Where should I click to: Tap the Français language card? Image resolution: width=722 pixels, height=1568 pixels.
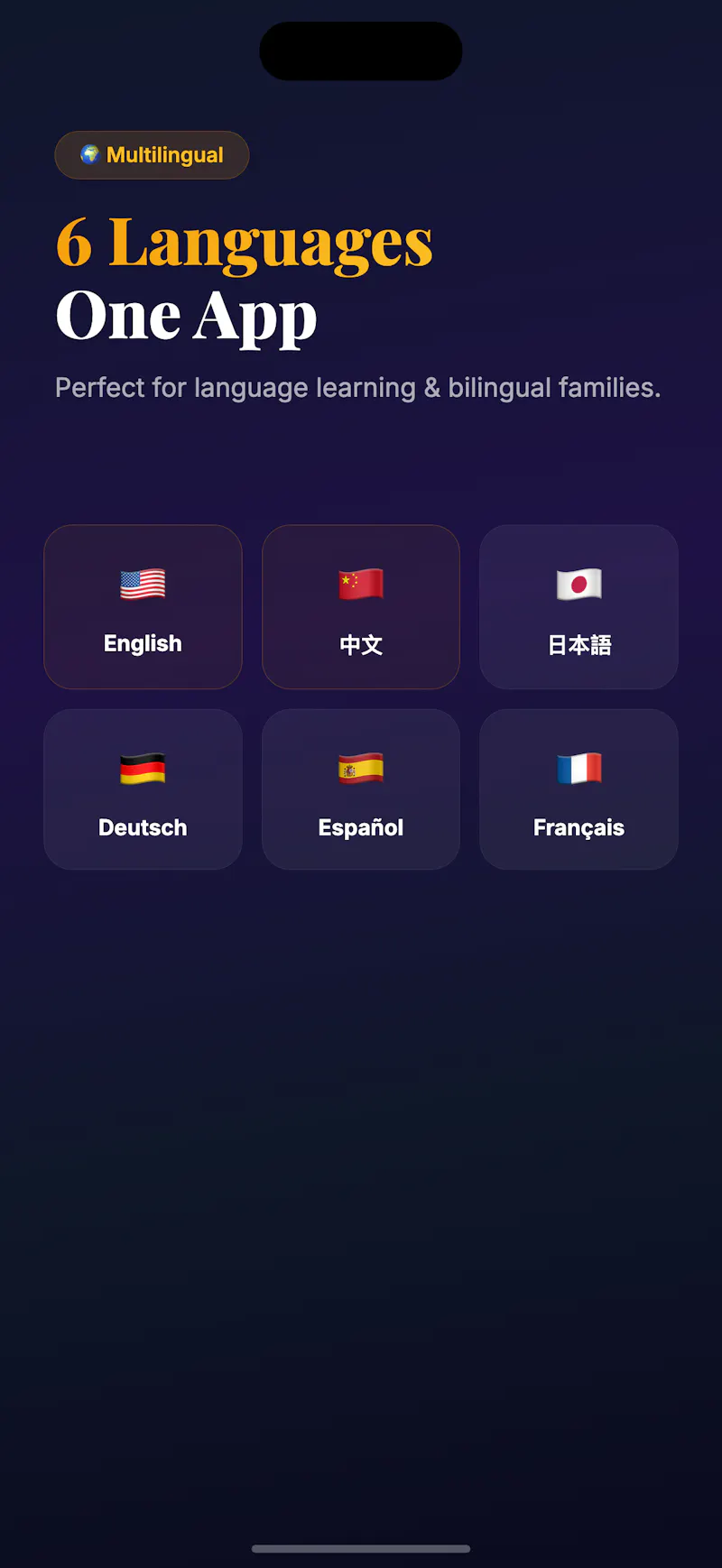click(x=579, y=789)
